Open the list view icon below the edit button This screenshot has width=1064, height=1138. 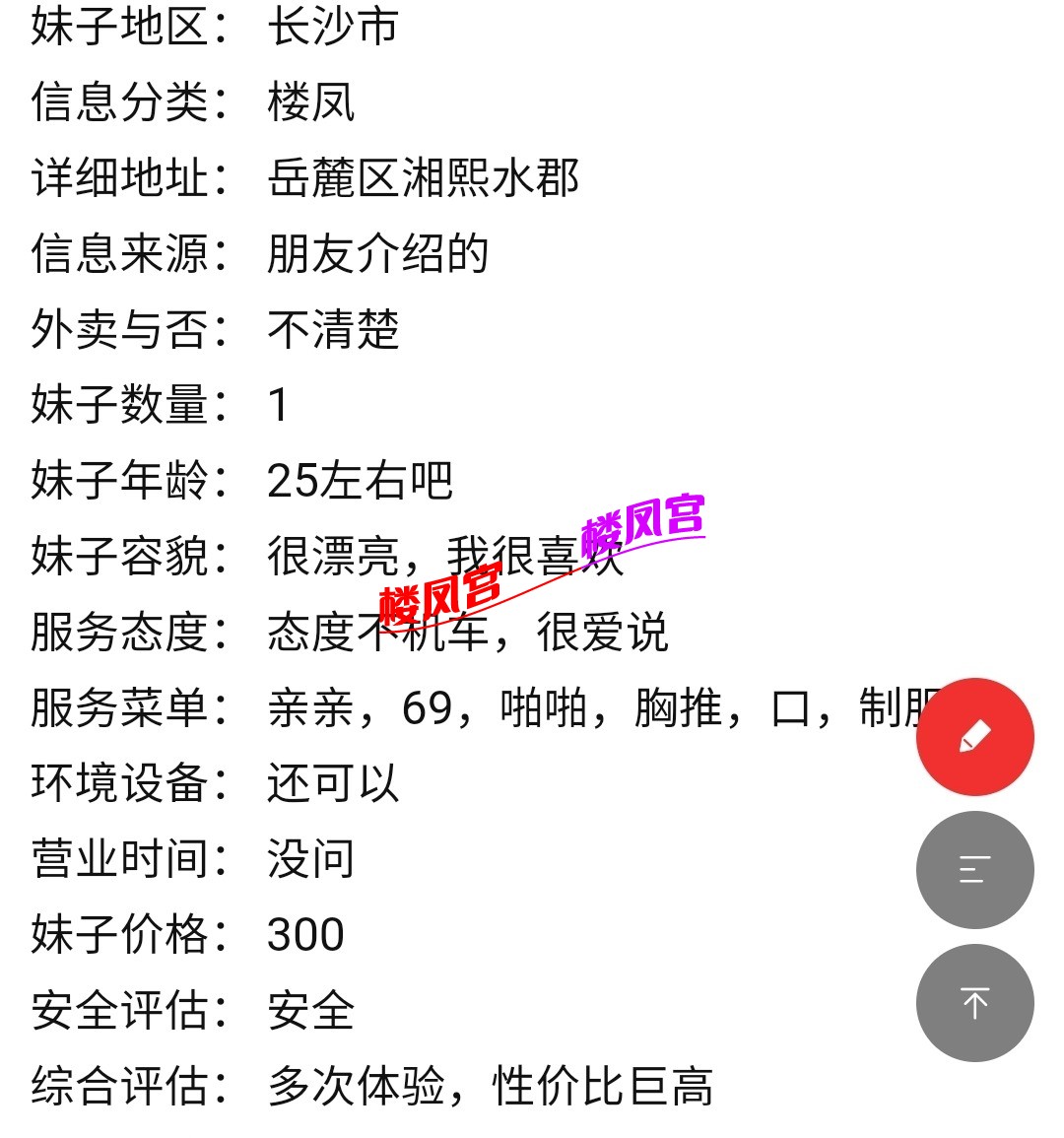click(974, 870)
